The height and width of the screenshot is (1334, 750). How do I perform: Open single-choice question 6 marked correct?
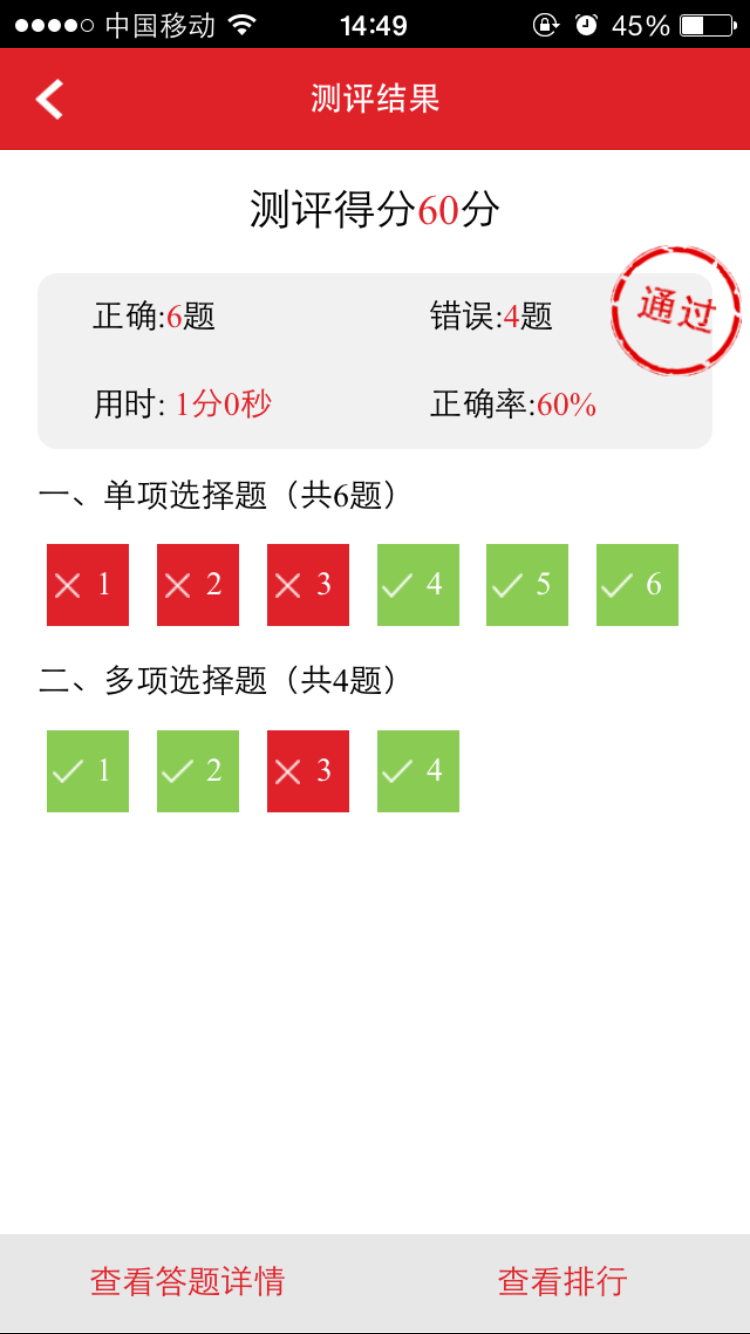tap(637, 585)
